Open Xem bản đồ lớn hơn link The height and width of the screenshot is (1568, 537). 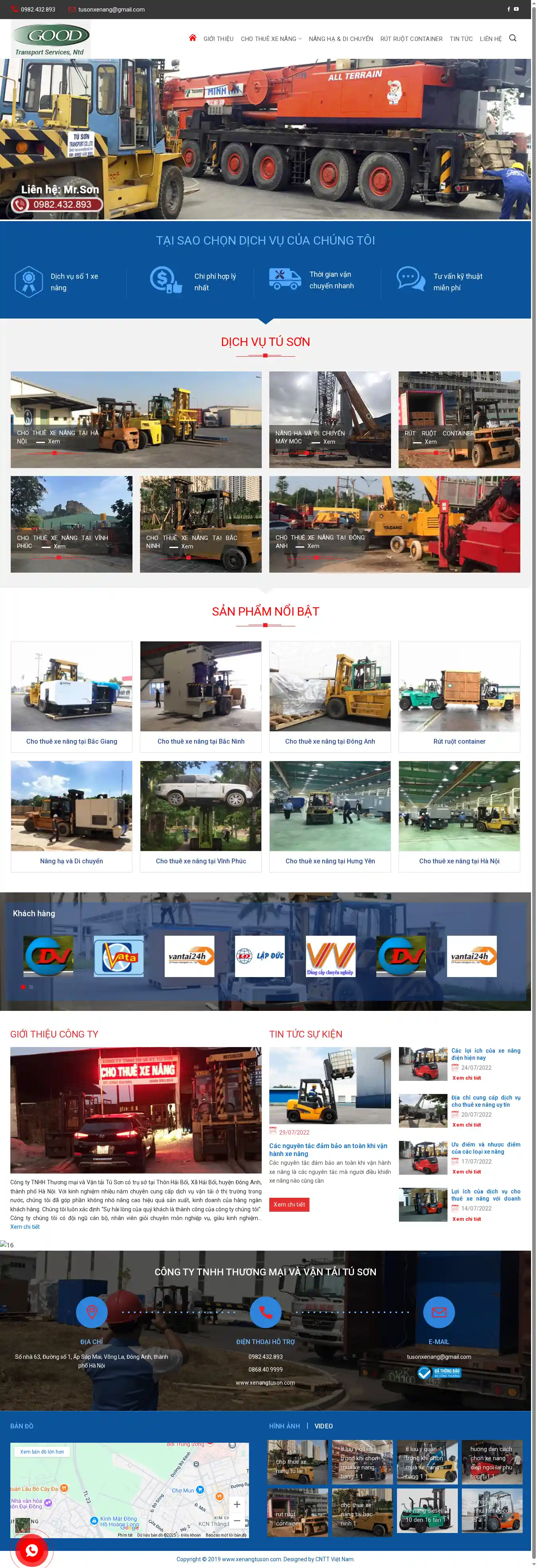click(42, 1452)
